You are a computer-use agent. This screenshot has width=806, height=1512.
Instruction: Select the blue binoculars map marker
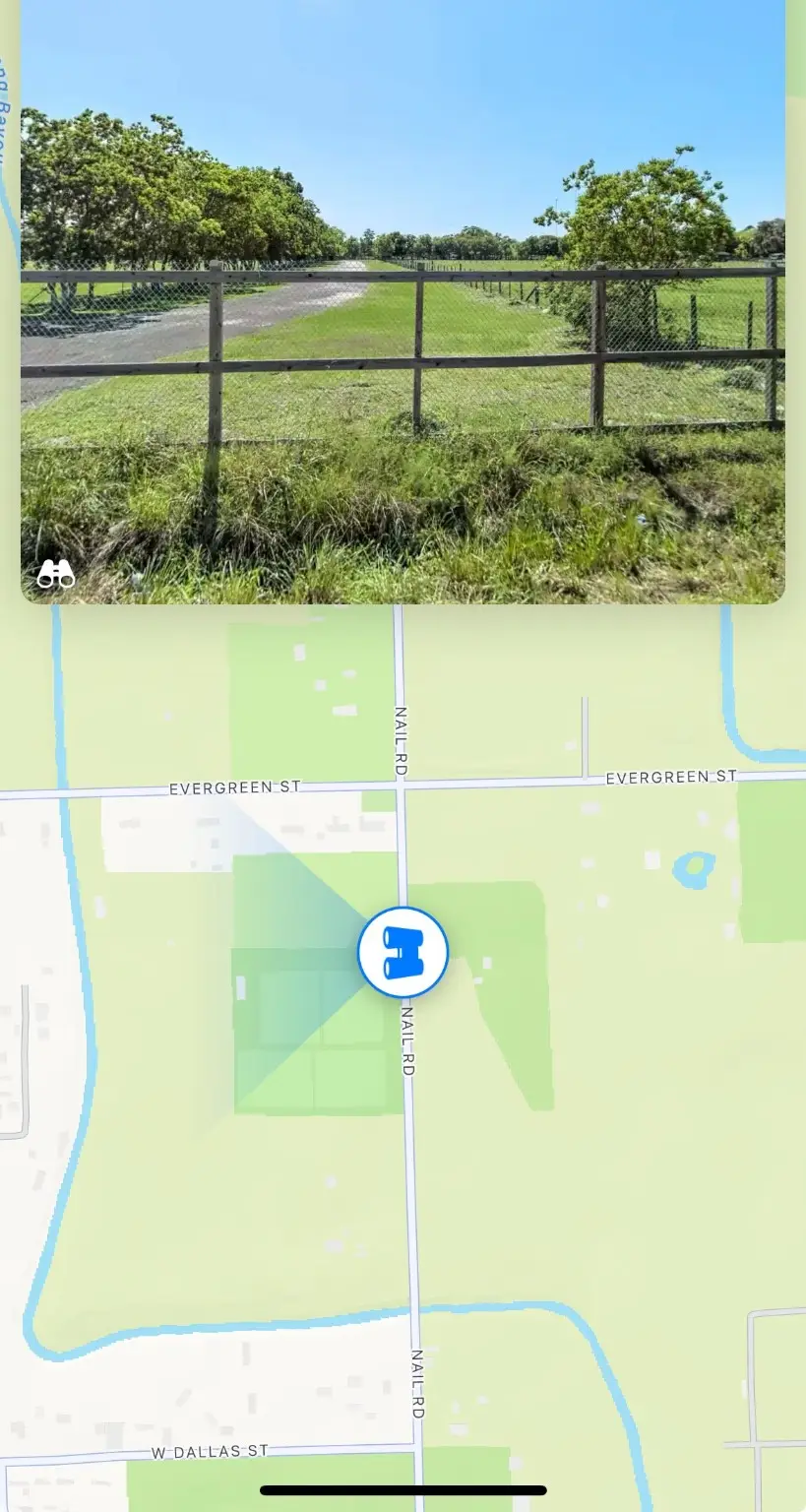[x=402, y=953]
